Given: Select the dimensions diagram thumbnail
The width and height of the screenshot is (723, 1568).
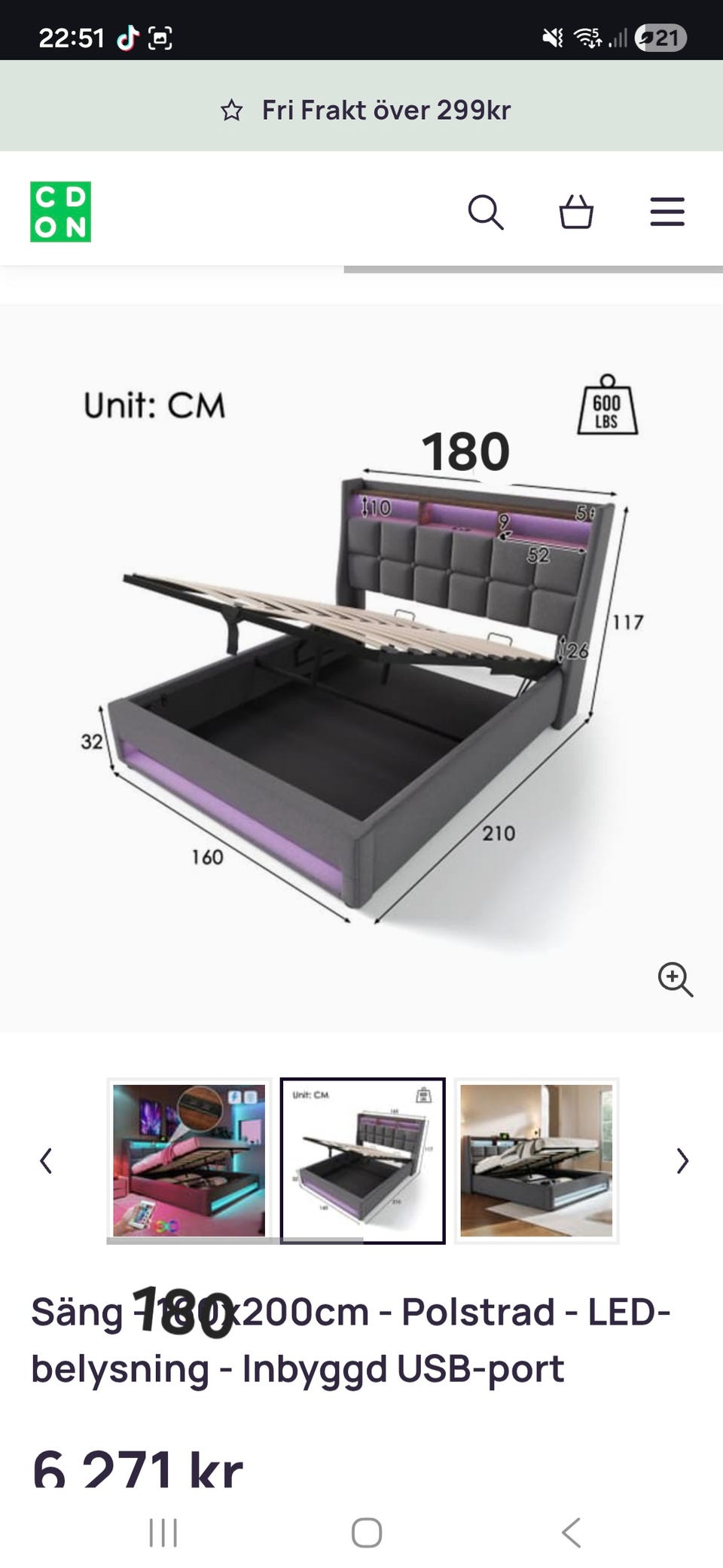Looking at the screenshot, I should click(x=363, y=1160).
